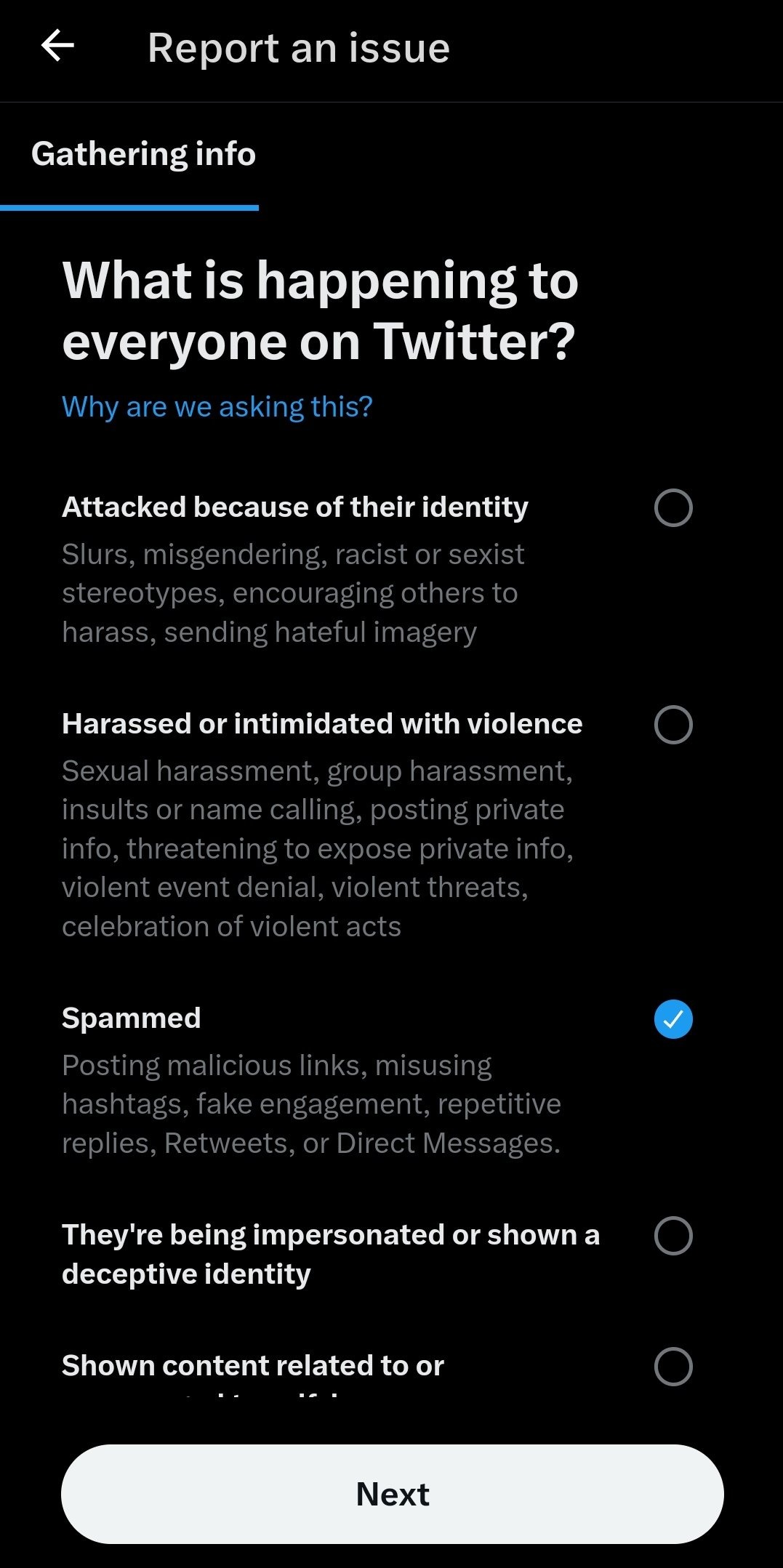Tap the selected 'Spammed' radio button
Screen dimensions: 783x1568
(672, 1019)
